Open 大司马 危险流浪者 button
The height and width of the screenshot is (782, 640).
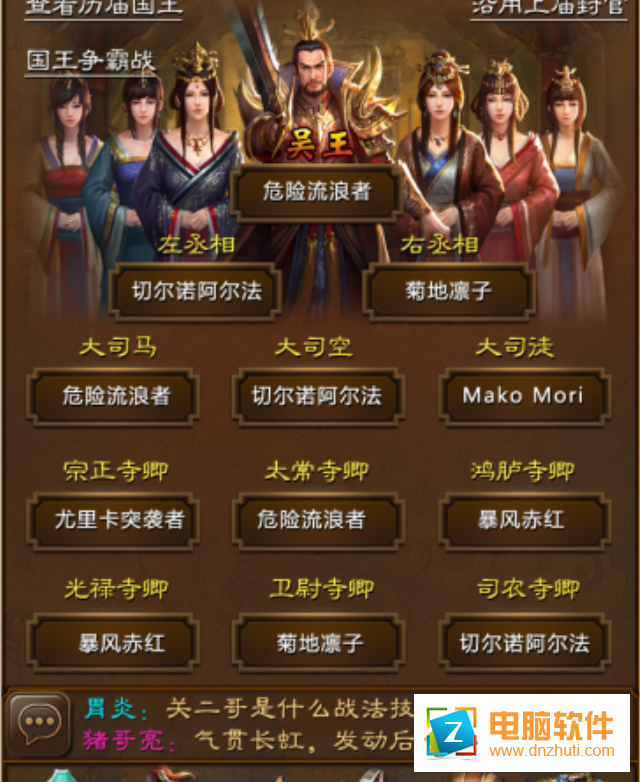(x=114, y=396)
